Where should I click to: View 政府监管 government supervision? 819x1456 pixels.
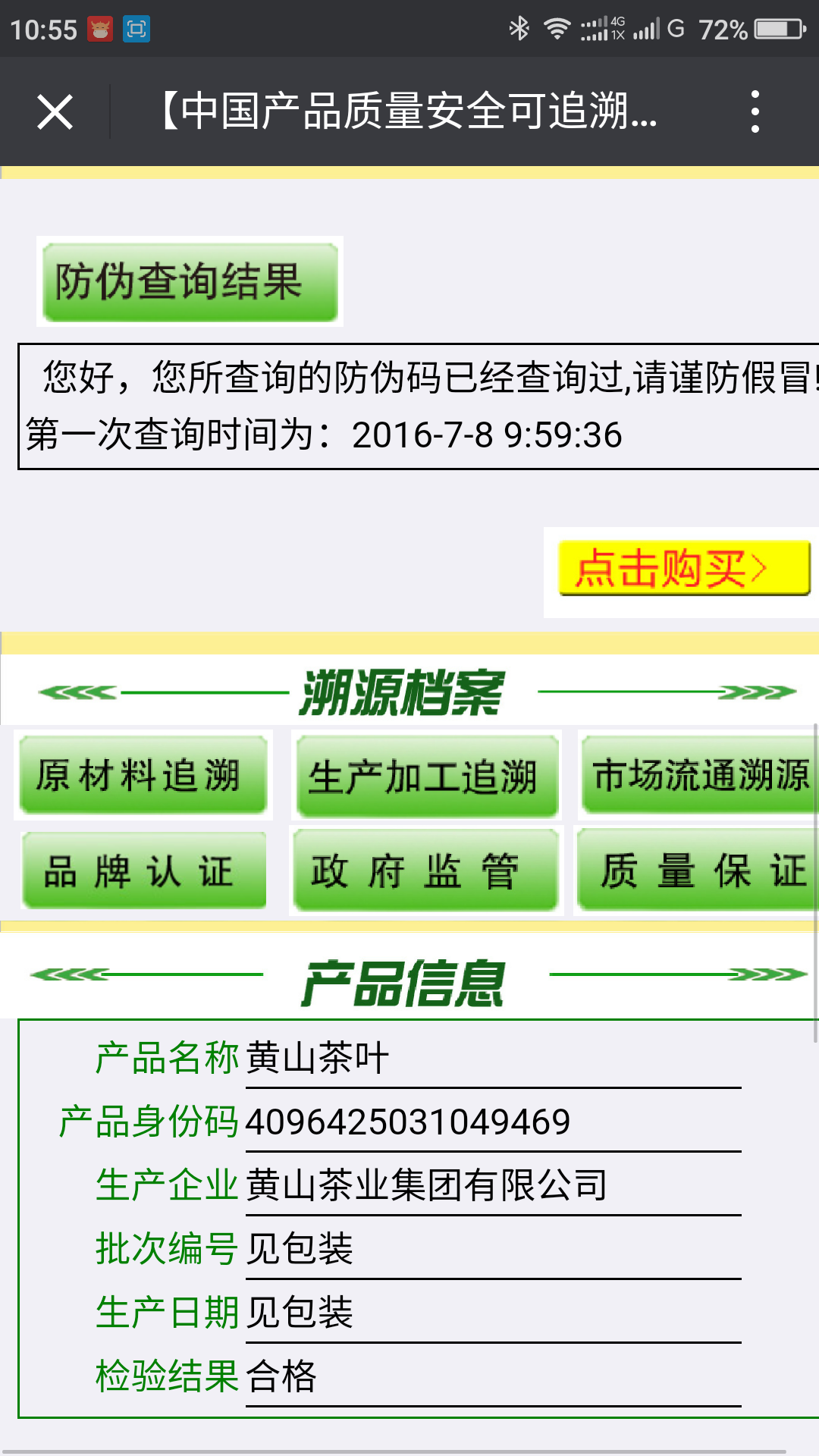coord(426,871)
